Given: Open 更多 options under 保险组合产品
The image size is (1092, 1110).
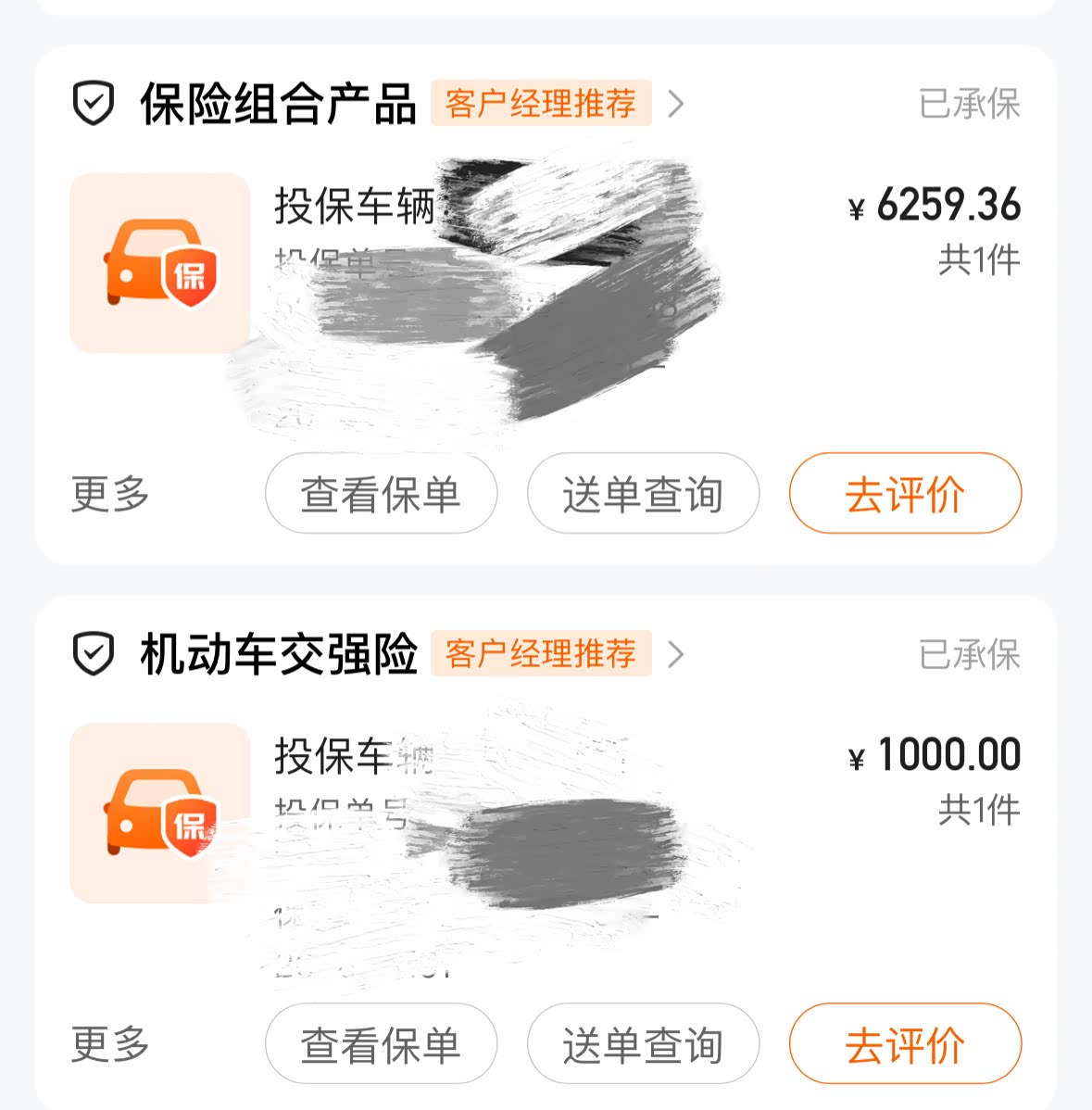Looking at the screenshot, I should 110,493.
